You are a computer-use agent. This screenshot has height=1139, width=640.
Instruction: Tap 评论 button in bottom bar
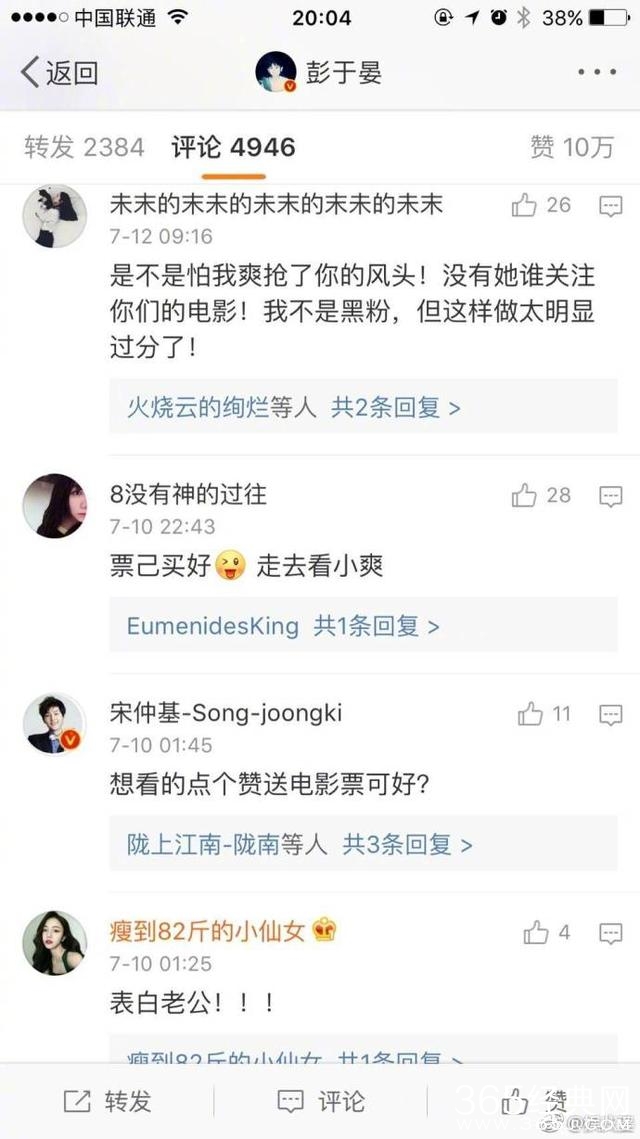click(x=320, y=1101)
